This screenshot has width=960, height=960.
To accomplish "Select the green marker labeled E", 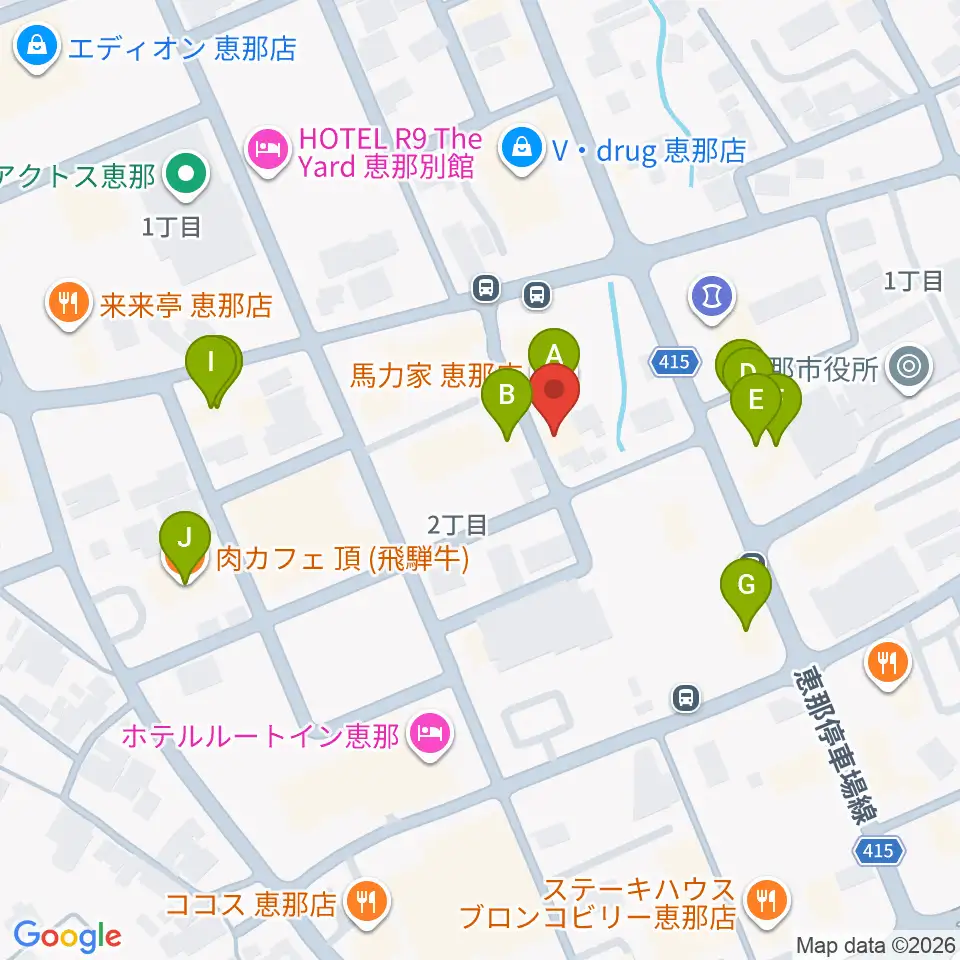I will [756, 400].
